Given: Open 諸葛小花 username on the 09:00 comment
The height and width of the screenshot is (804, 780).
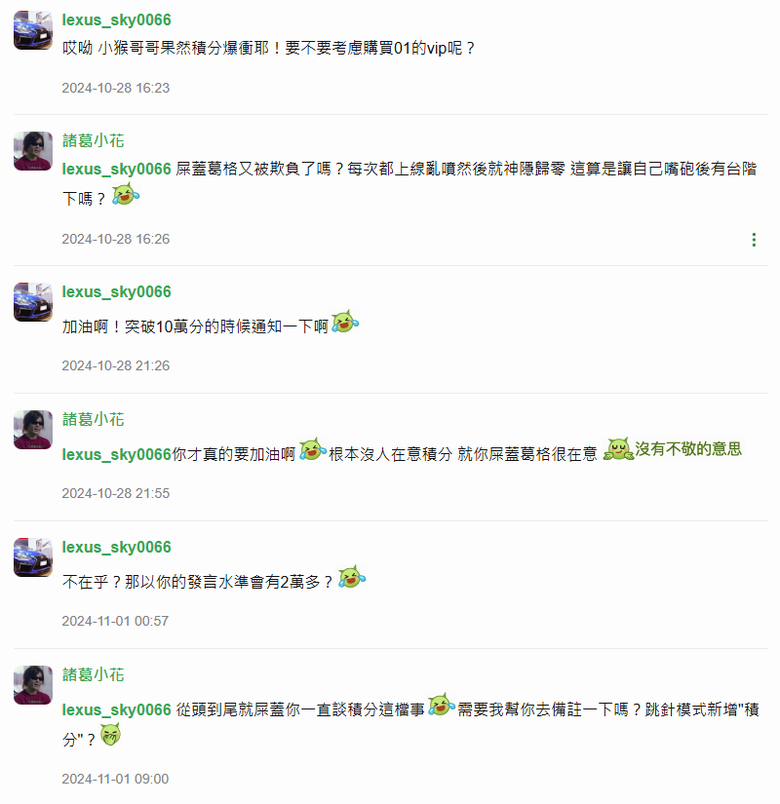Looking at the screenshot, I should point(93,675).
